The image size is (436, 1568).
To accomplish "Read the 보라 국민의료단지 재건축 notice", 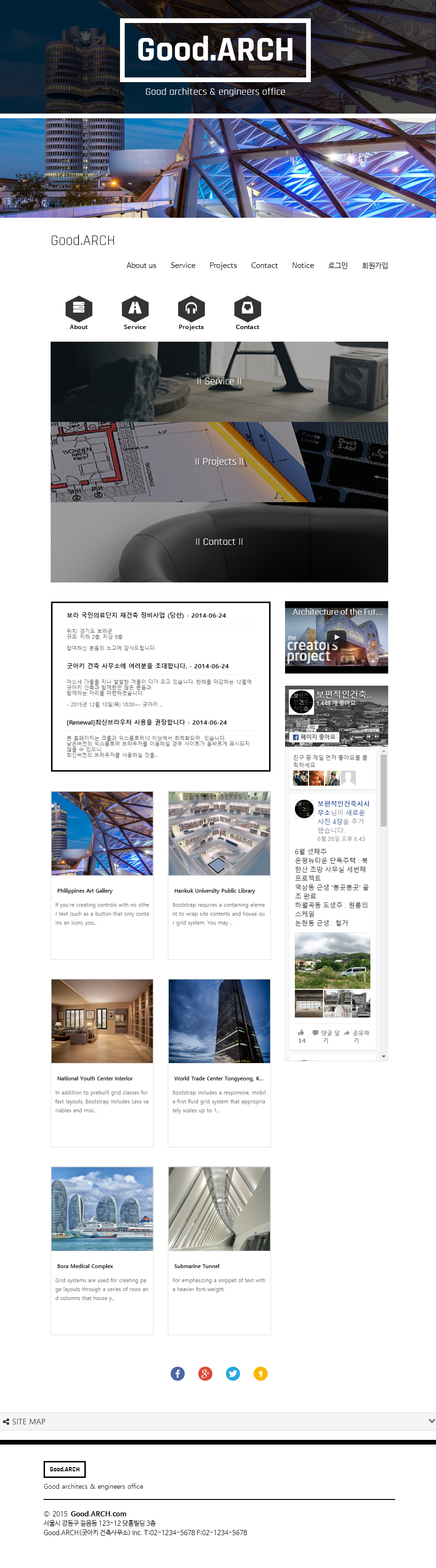I will click(x=146, y=615).
